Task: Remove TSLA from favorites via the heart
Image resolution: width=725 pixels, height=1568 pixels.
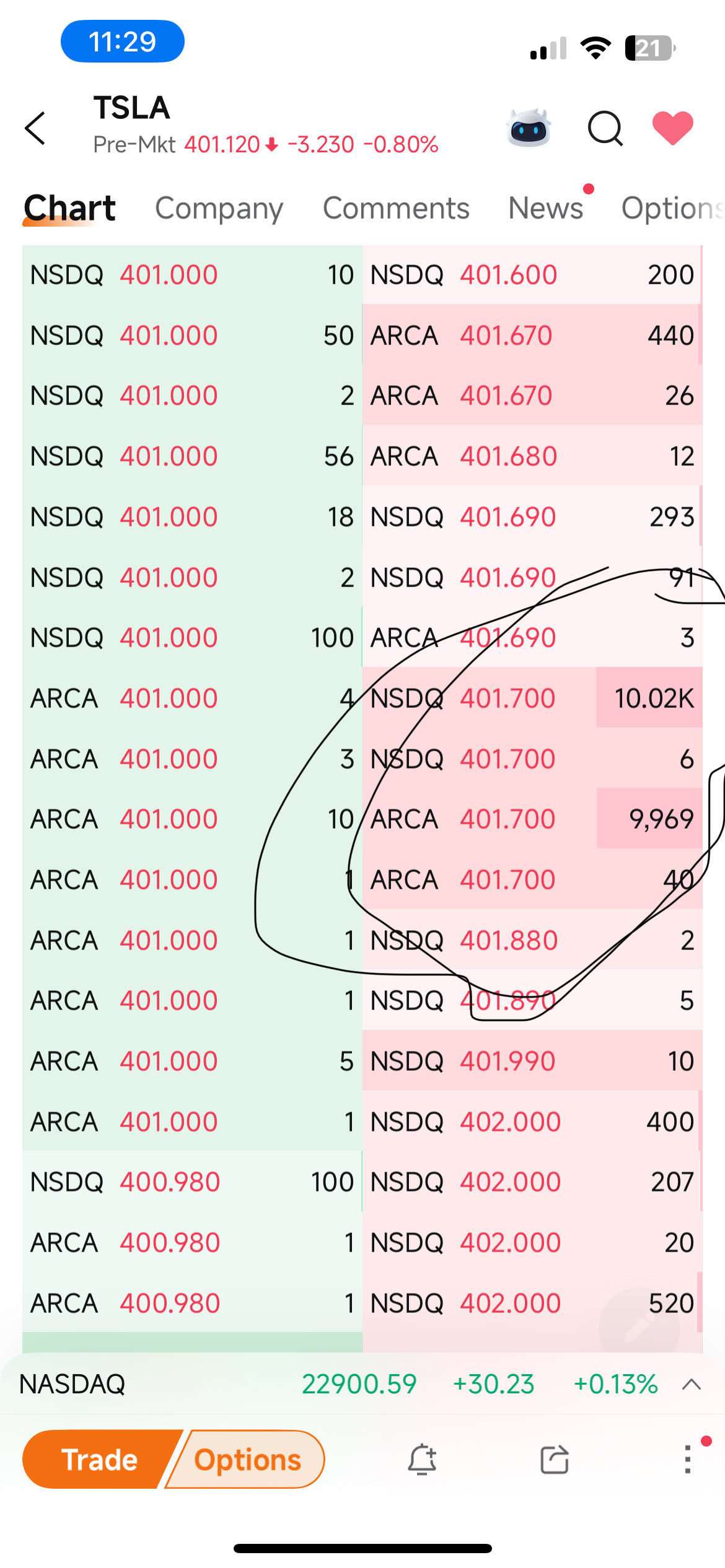Action: click(x=672, y=128)
